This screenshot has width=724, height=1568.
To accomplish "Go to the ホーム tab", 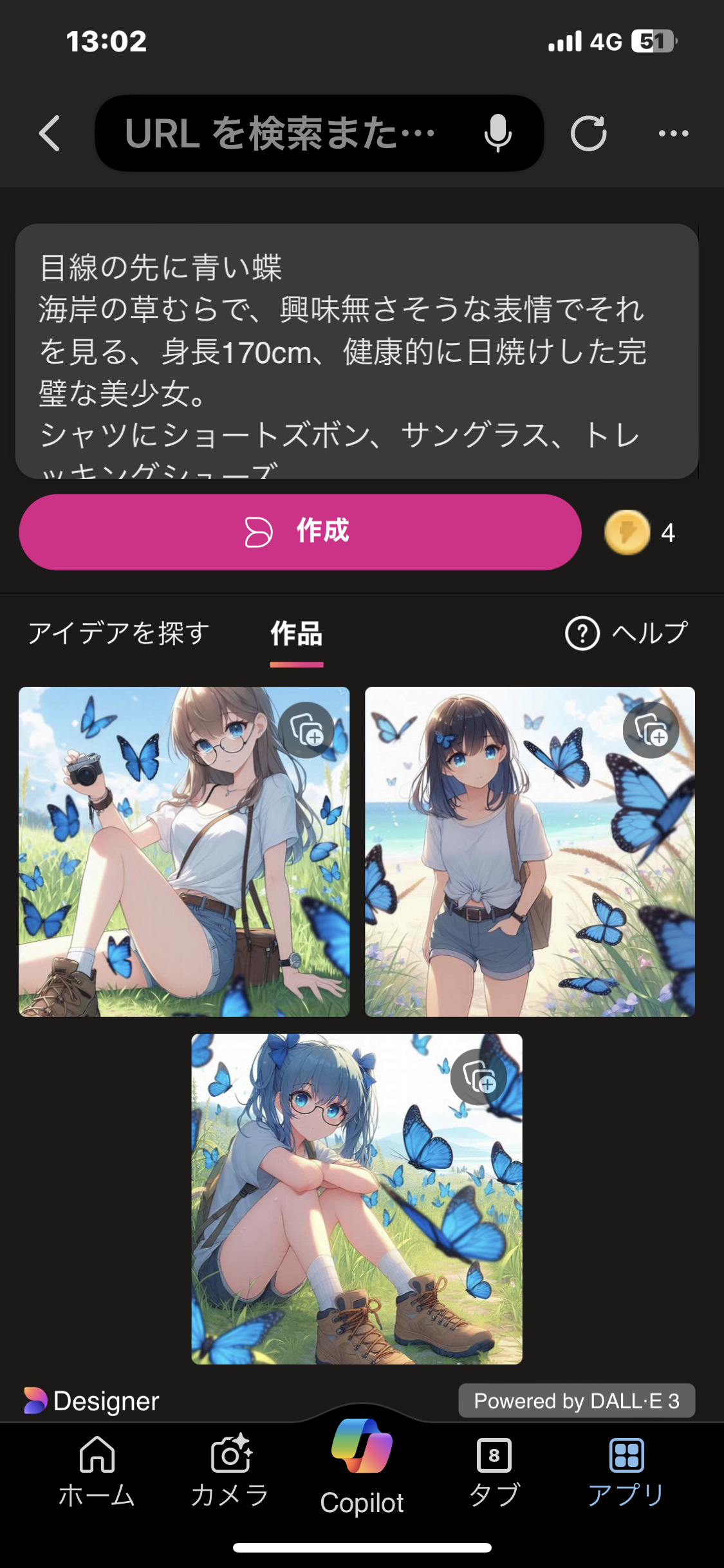I will coord(97,1471).
